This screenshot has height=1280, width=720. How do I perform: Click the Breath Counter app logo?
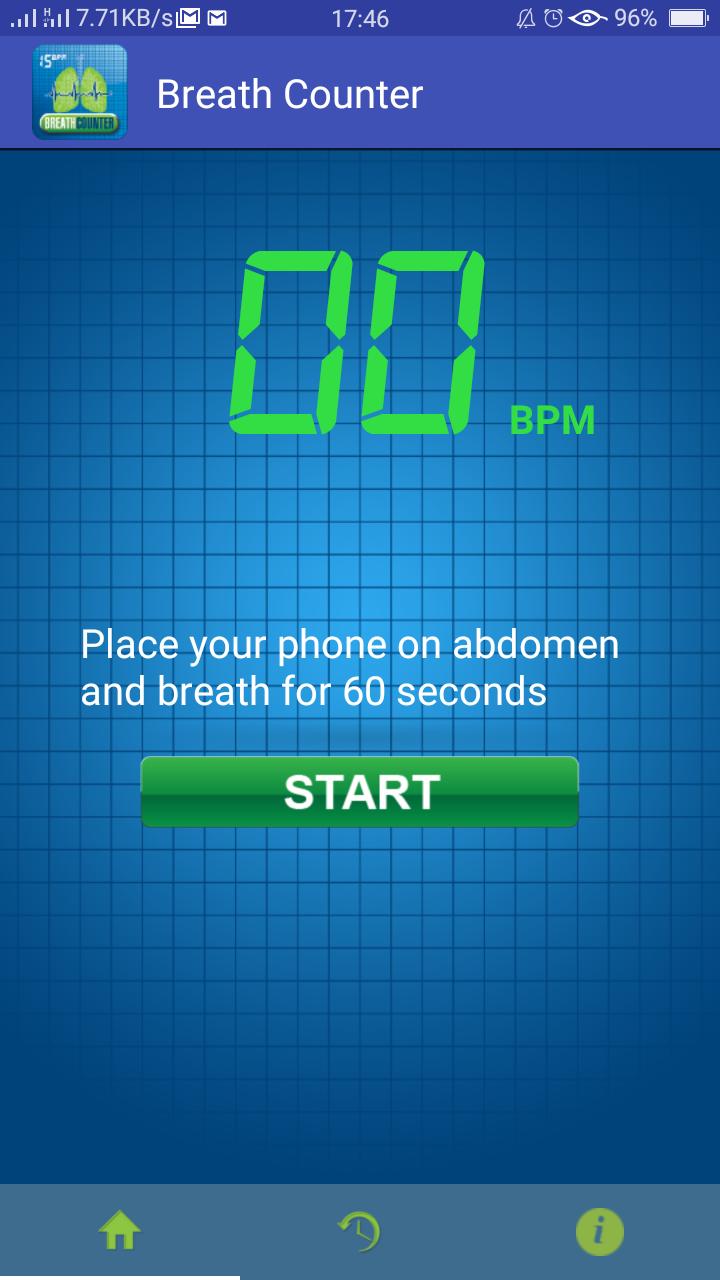click(79, 92)
